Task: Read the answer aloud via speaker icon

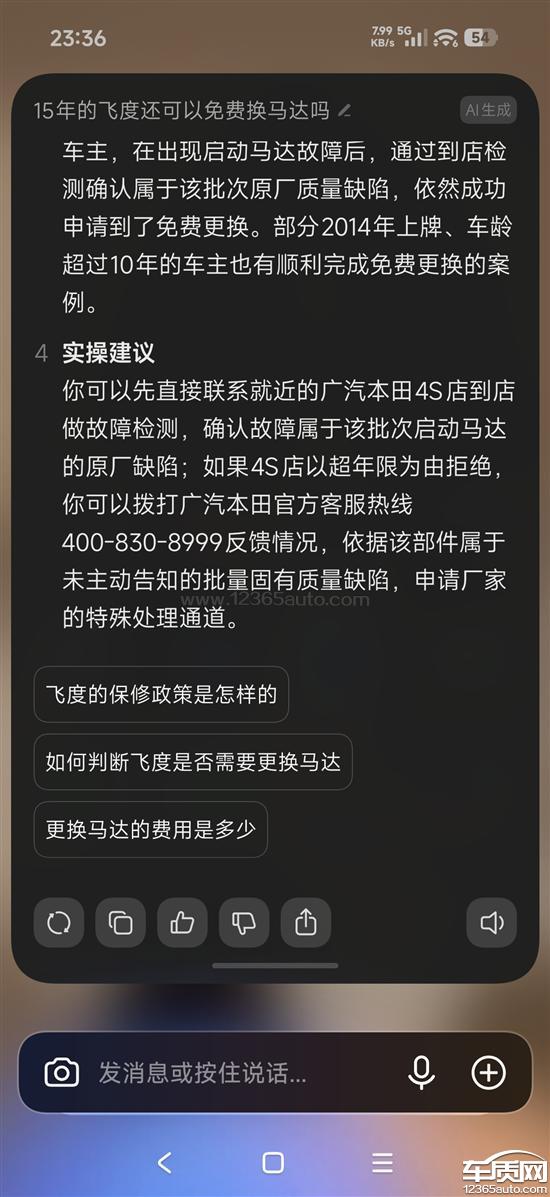Action: click(491, 923)
